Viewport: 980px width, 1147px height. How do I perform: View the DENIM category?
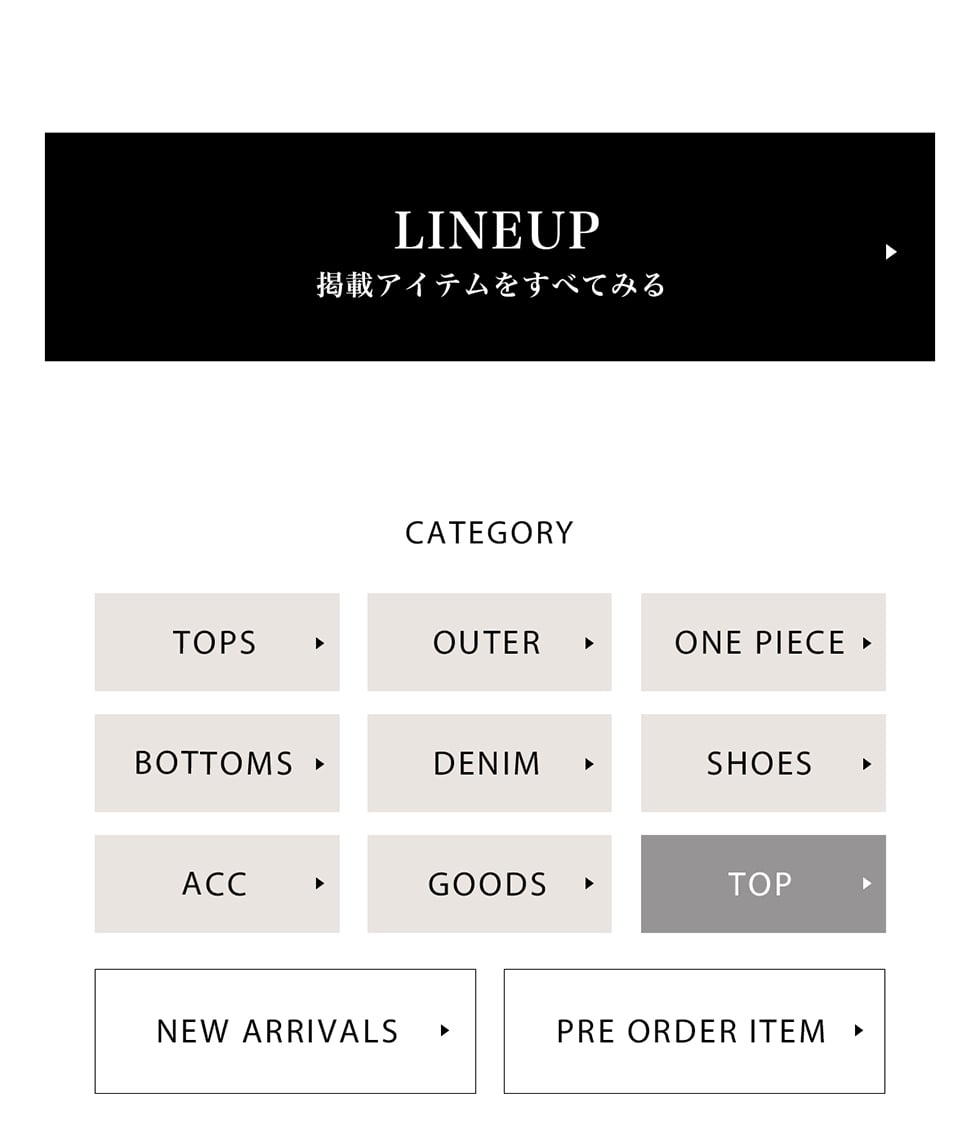tap(489, 763)
